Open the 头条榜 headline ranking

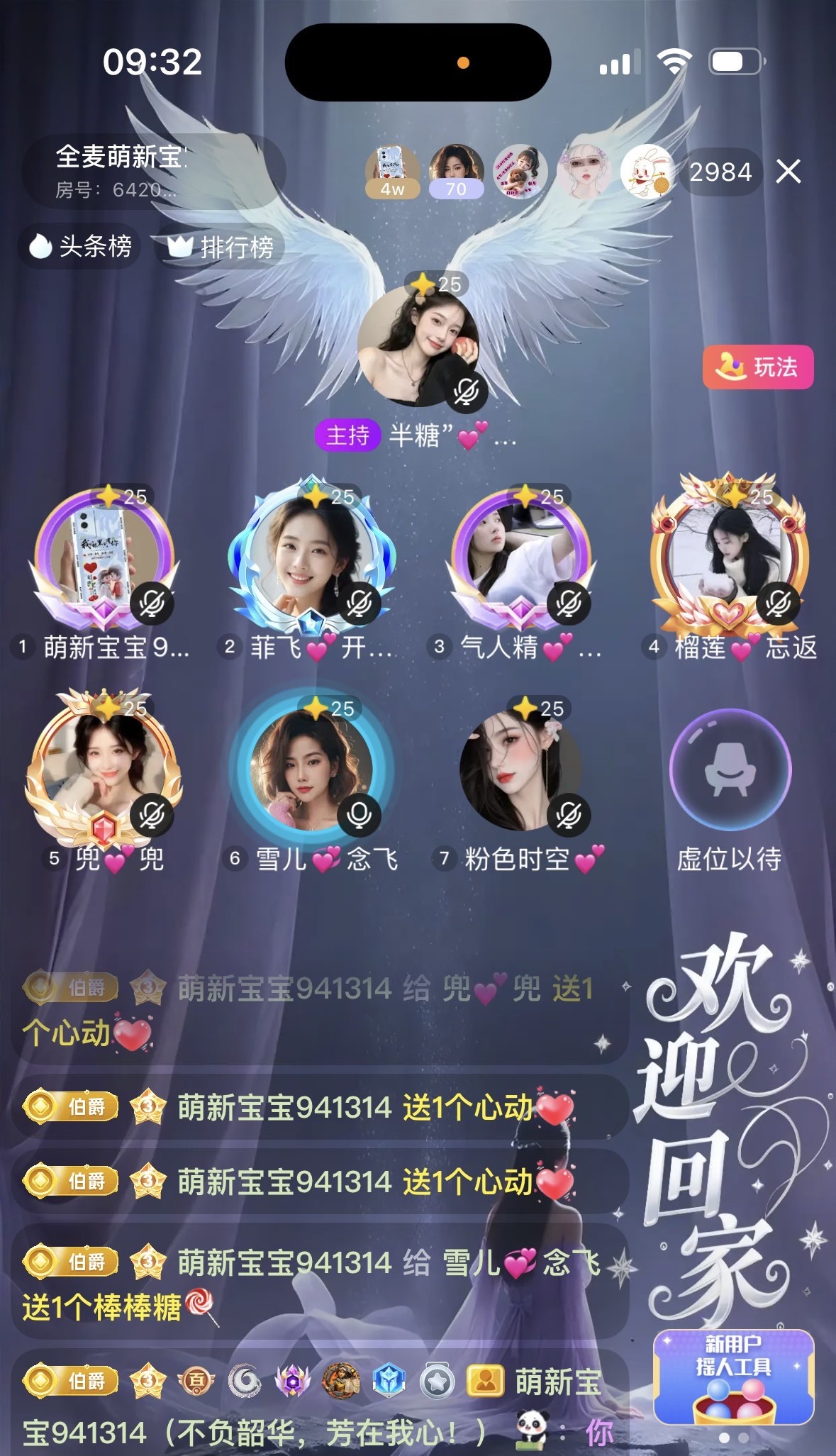pyautogui.click(x=79, y=247)
